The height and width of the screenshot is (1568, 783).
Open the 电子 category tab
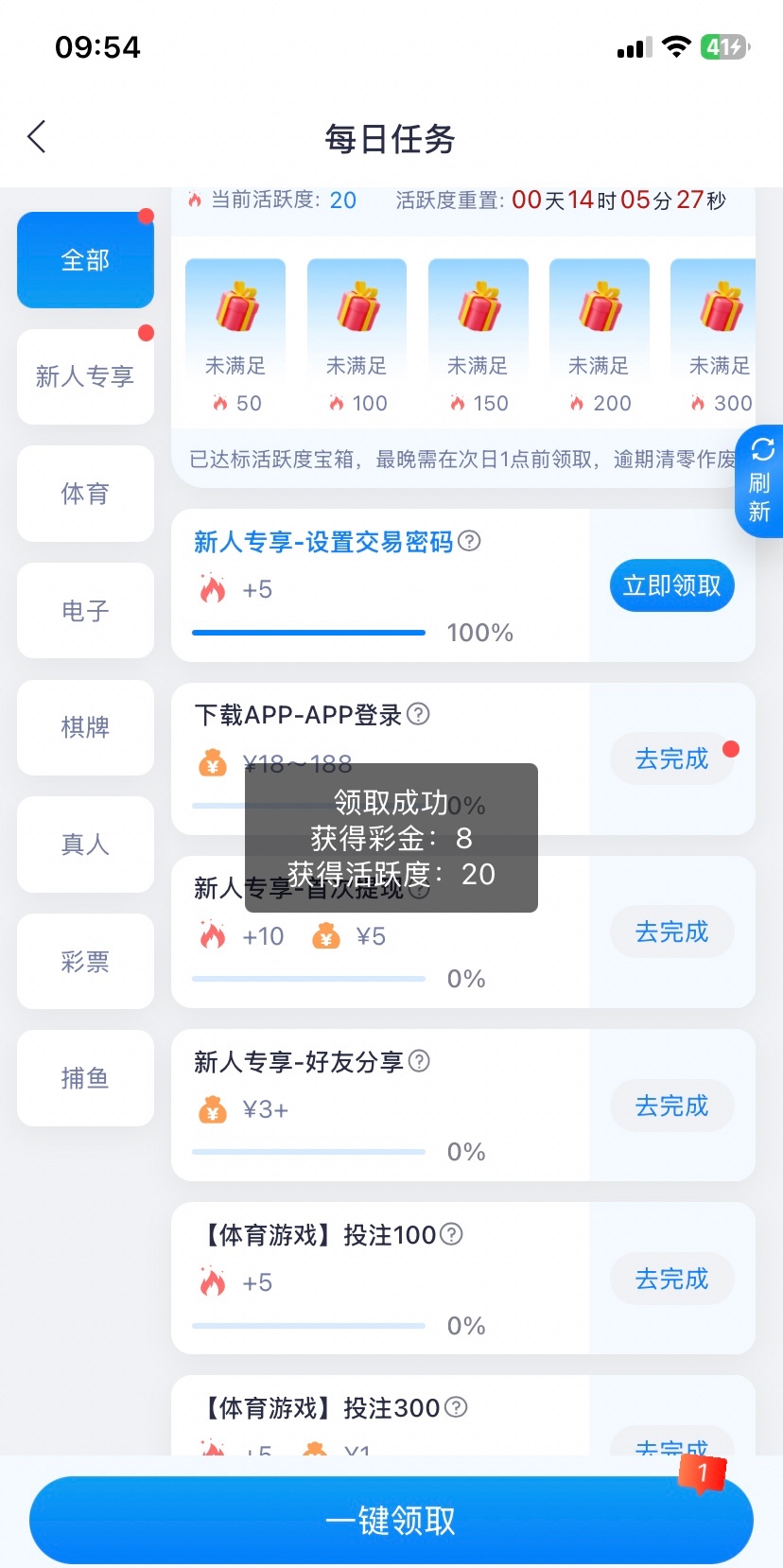(x=85, y=611)
